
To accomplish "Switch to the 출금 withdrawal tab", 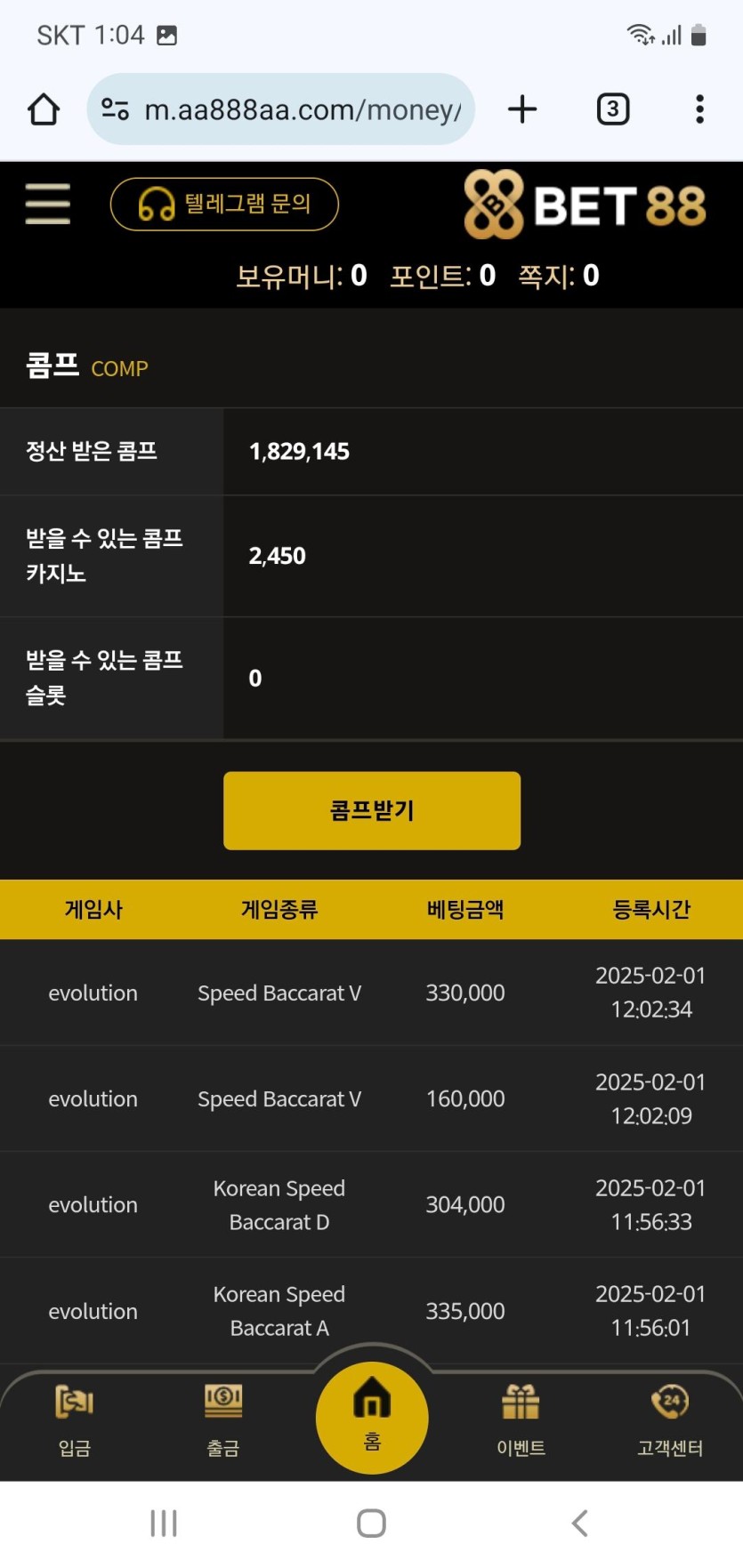I will (x=222, y=1419).
